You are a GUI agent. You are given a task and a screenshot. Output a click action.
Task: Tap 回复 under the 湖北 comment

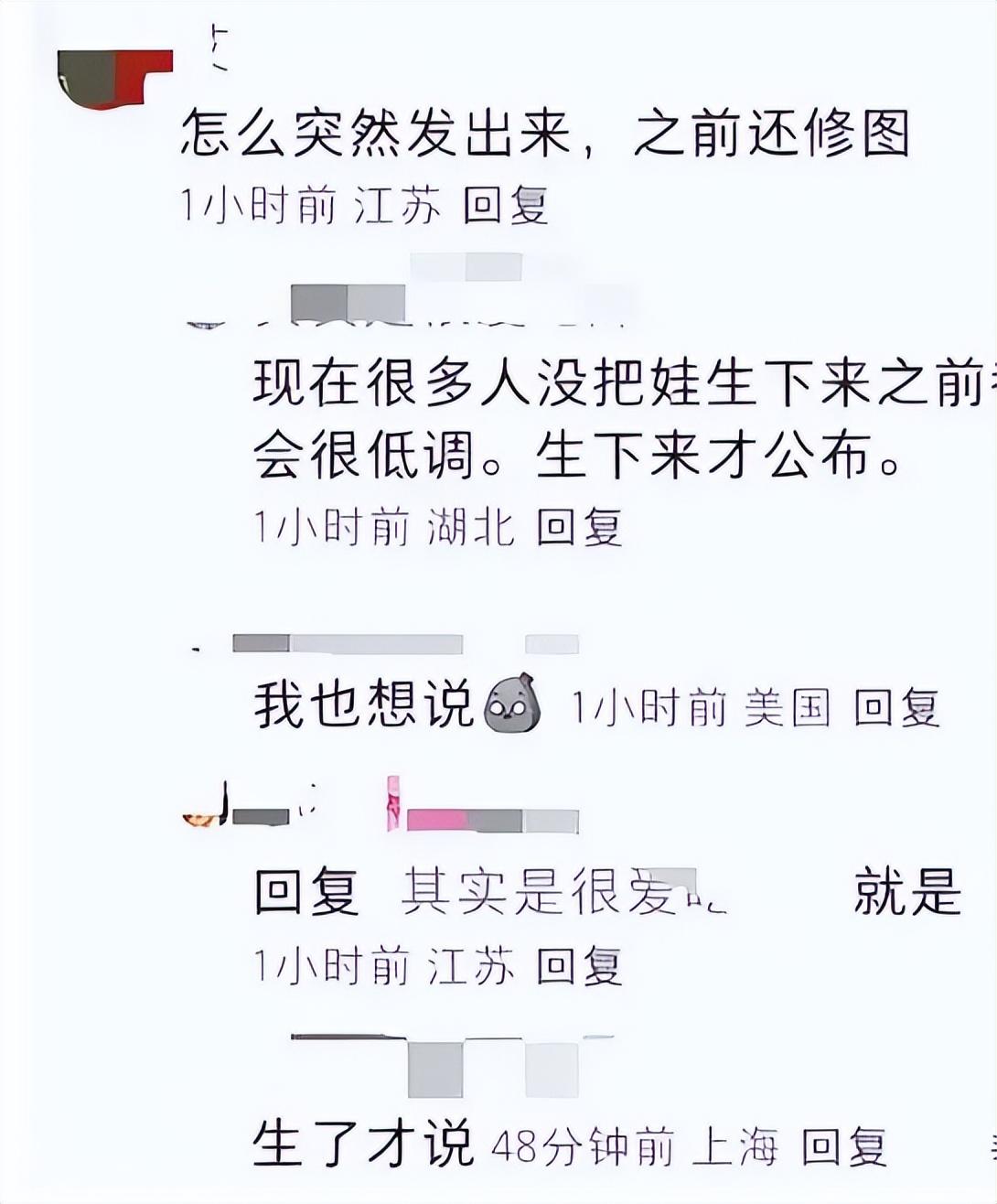(578, 528)
